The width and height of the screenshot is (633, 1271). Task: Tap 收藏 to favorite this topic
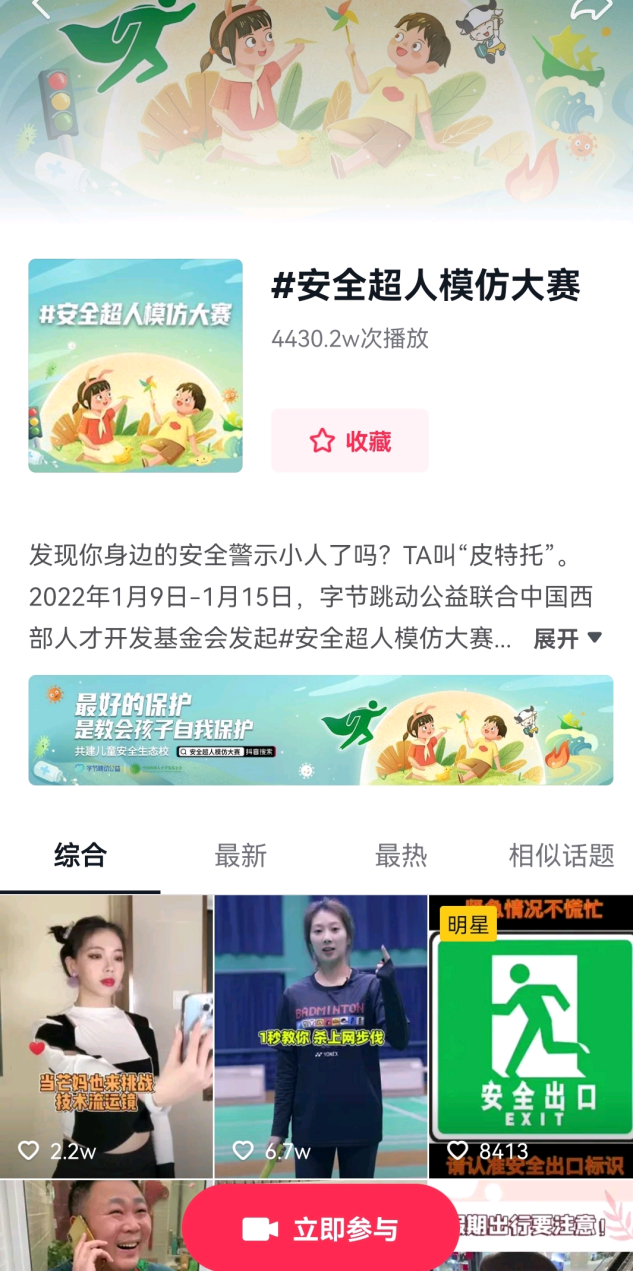tap(350, 441)
